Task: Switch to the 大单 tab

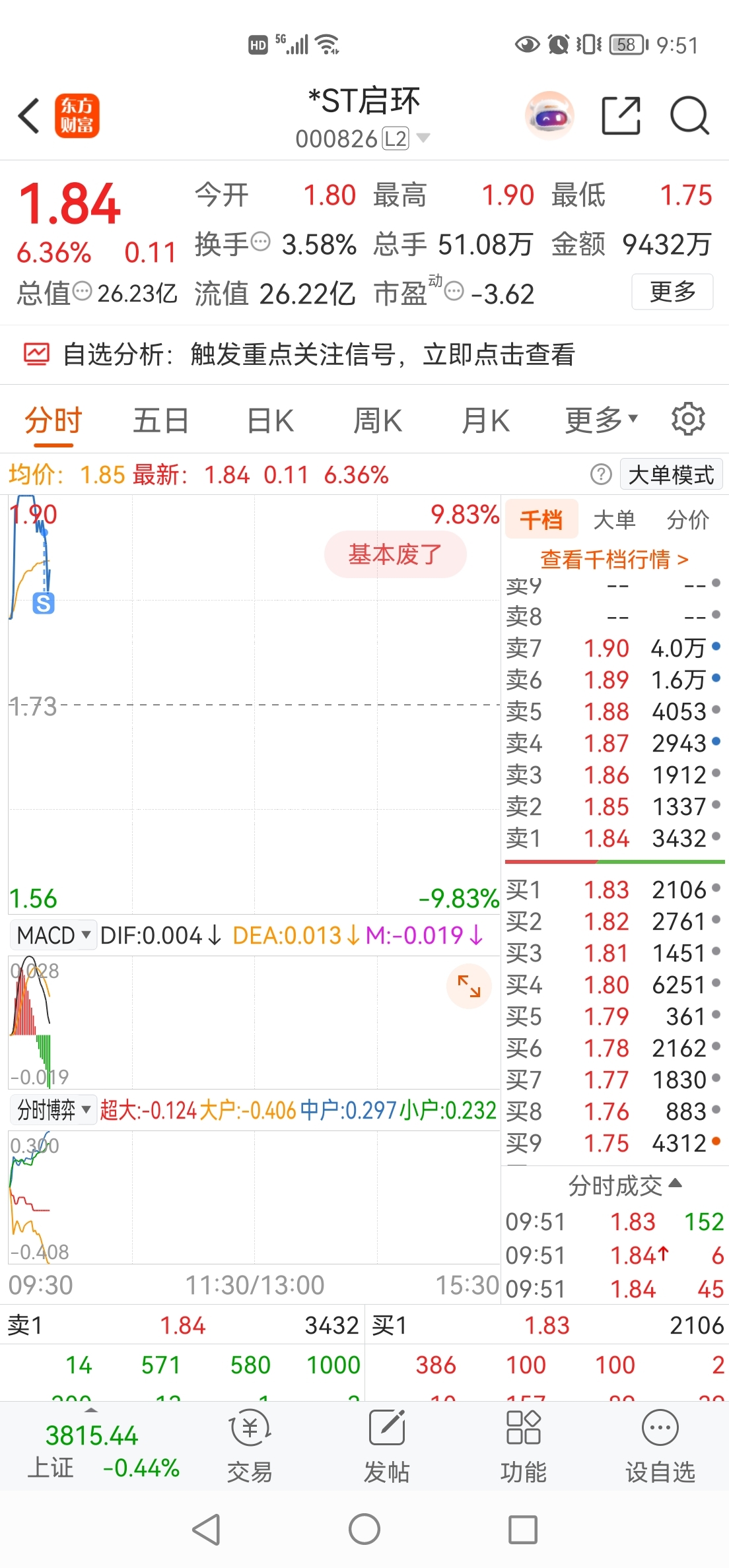Action: 614,520
